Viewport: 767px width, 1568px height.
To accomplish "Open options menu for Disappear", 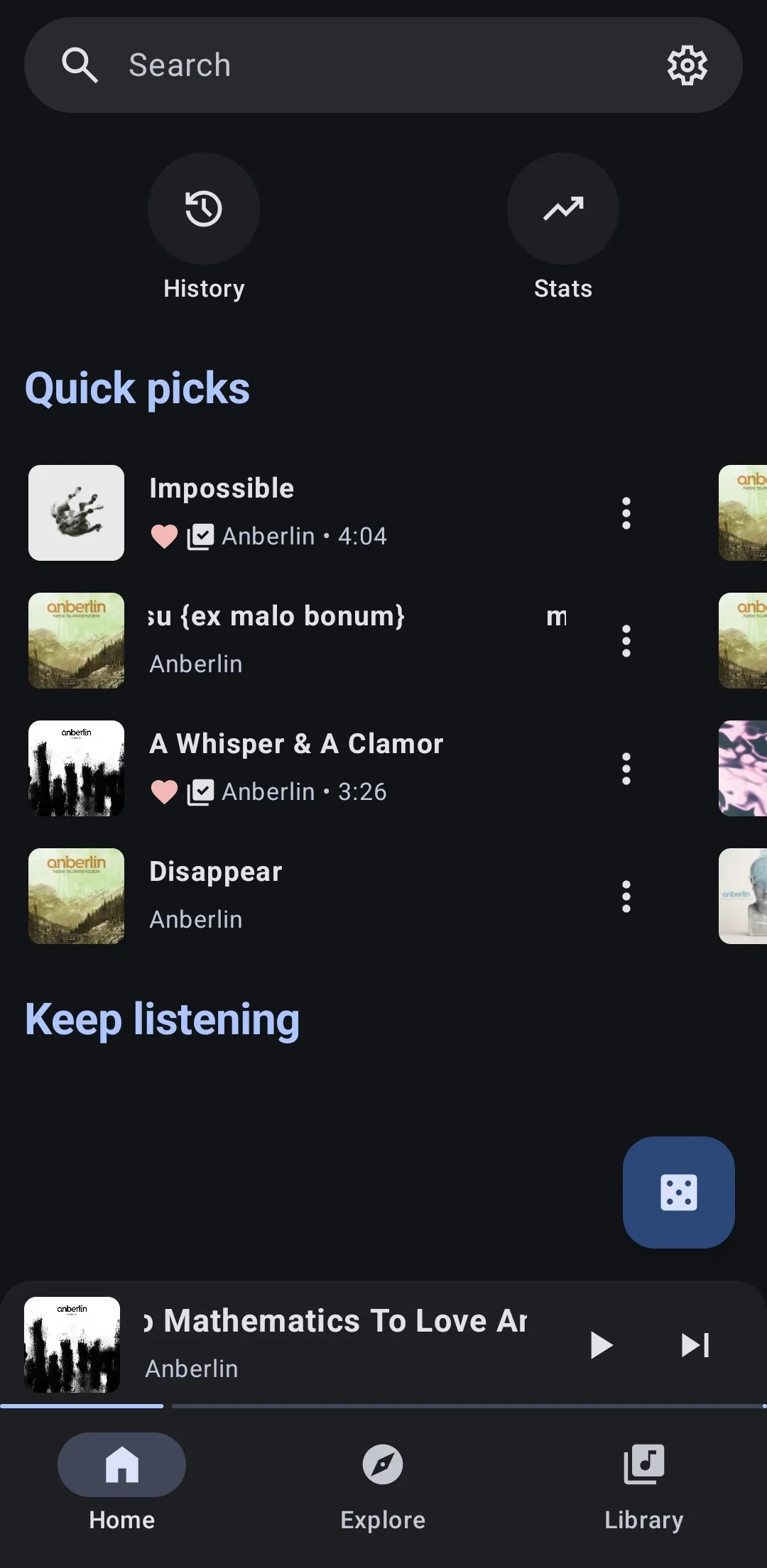I will coord(626,896).
